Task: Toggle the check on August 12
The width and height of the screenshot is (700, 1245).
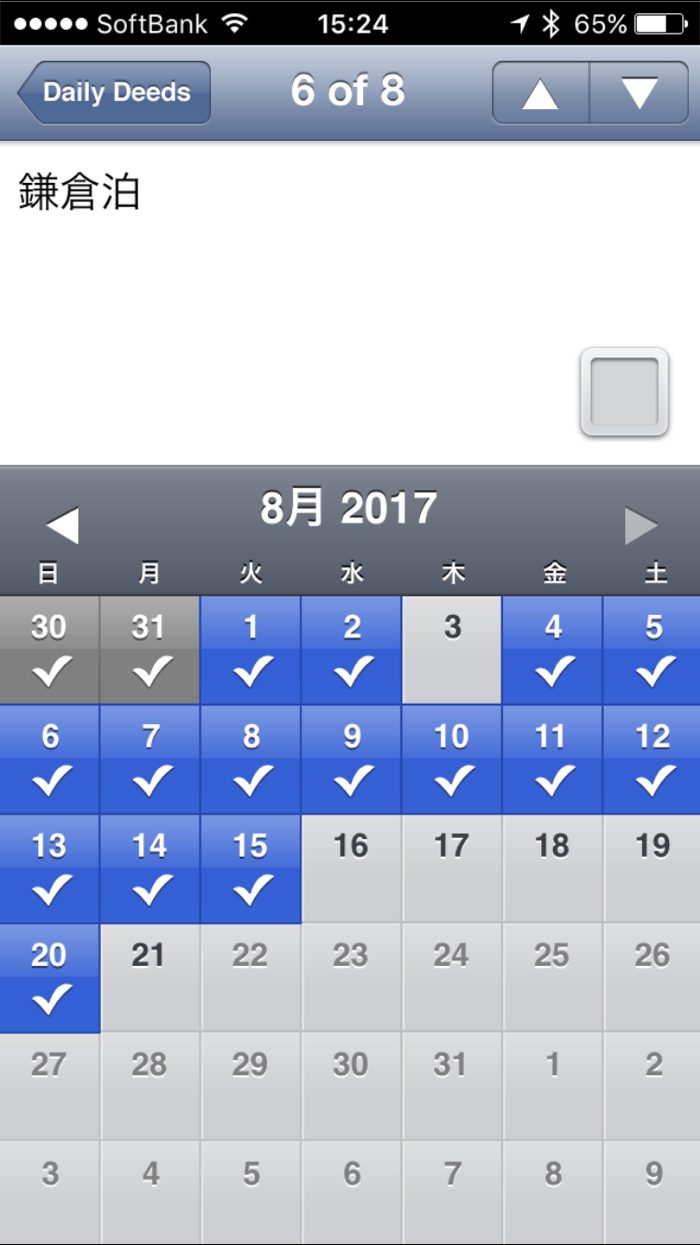Action: pyautogui.click(x=652, y=759)
